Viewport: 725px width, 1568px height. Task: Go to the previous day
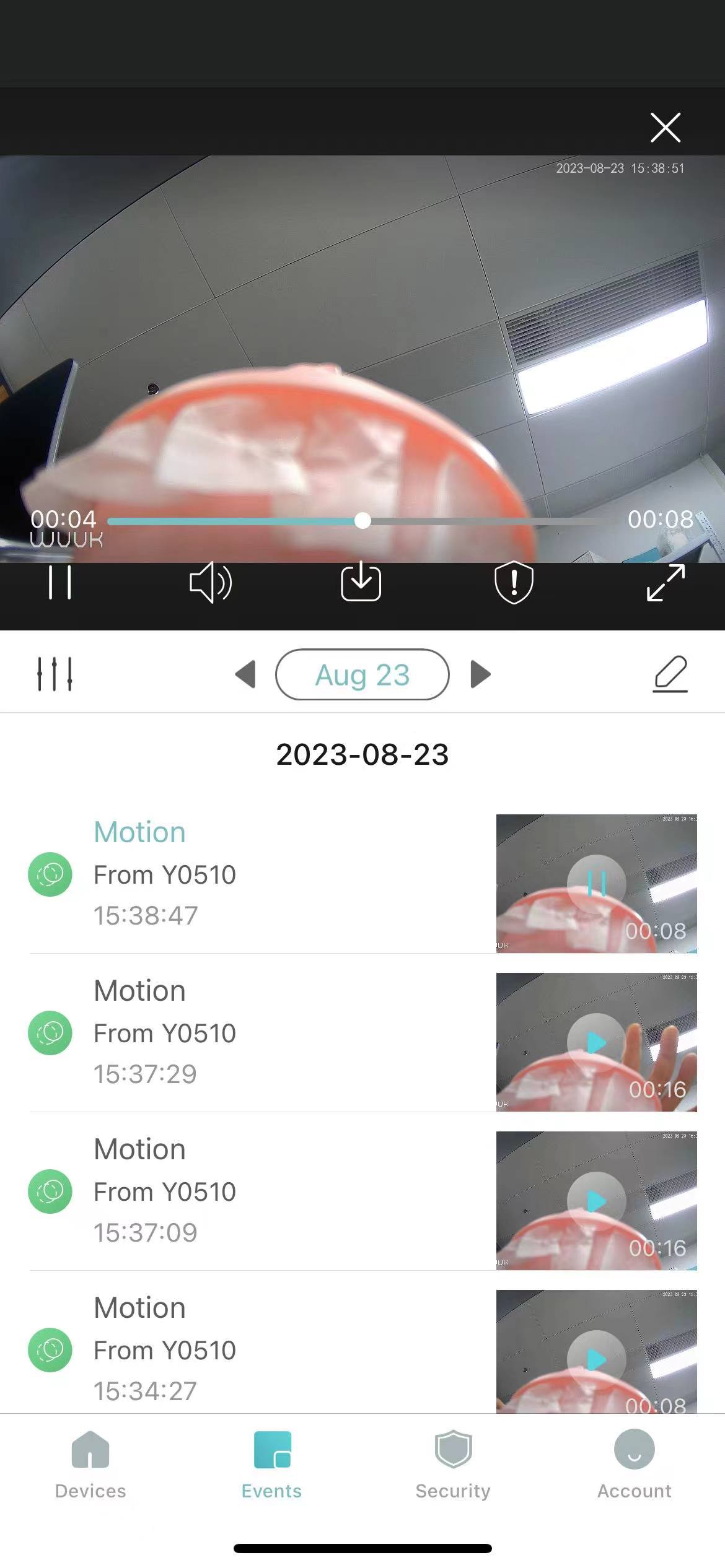[245, 674]
